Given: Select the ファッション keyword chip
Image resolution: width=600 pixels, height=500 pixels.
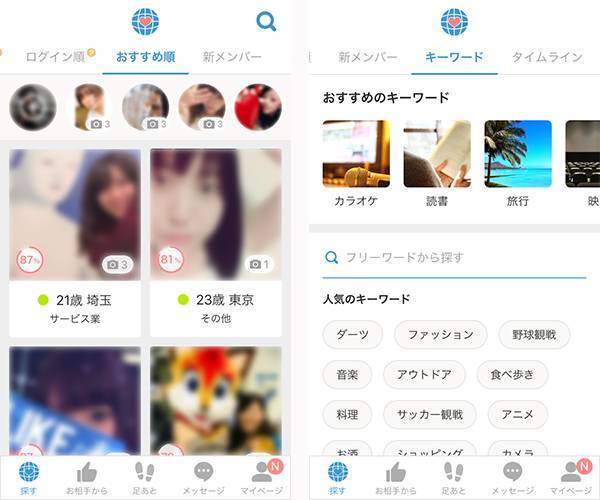Looking at the screenshot, I should (441, 335).
